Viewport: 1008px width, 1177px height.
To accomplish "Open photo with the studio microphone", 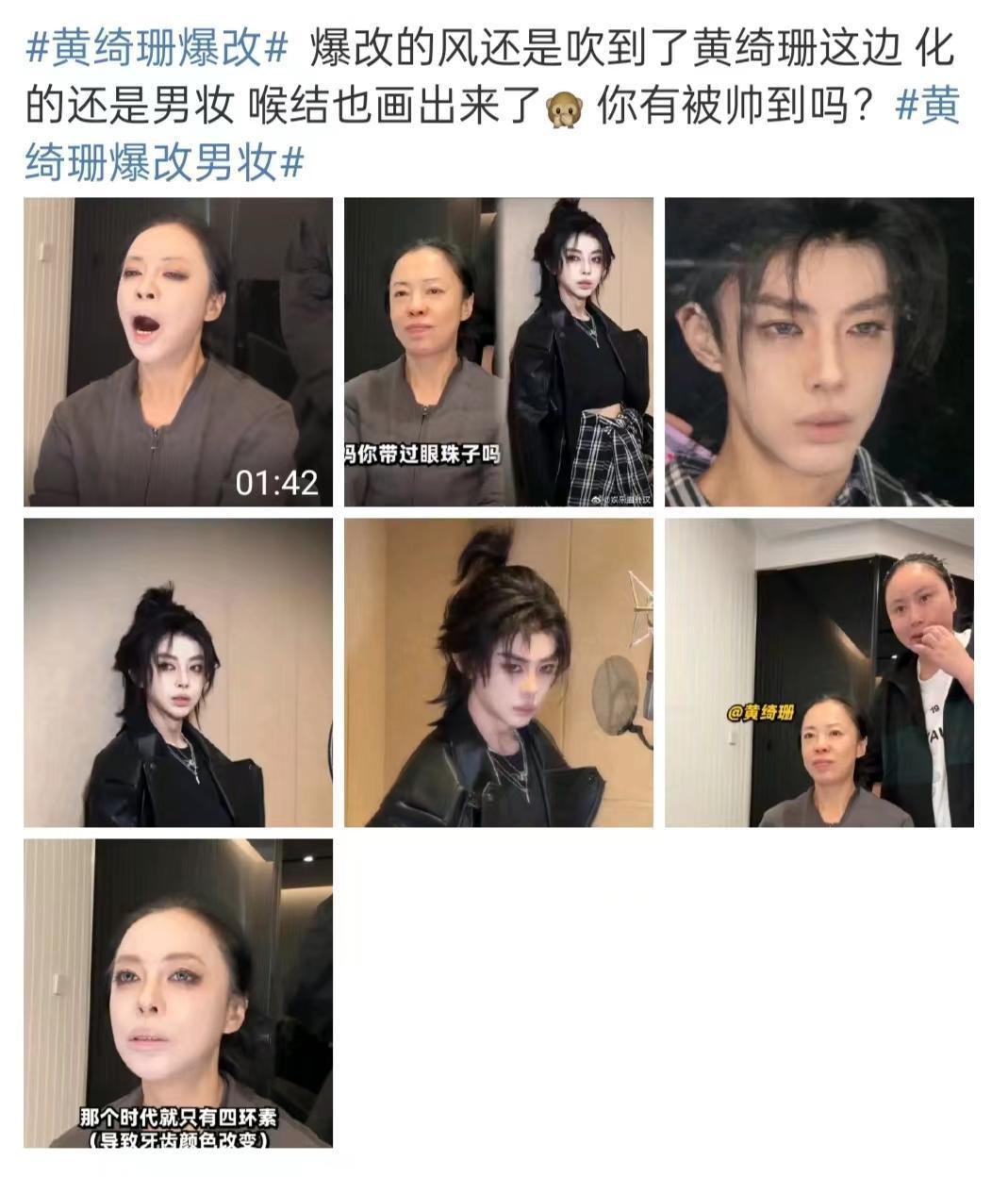I will (x=498, y=672).
